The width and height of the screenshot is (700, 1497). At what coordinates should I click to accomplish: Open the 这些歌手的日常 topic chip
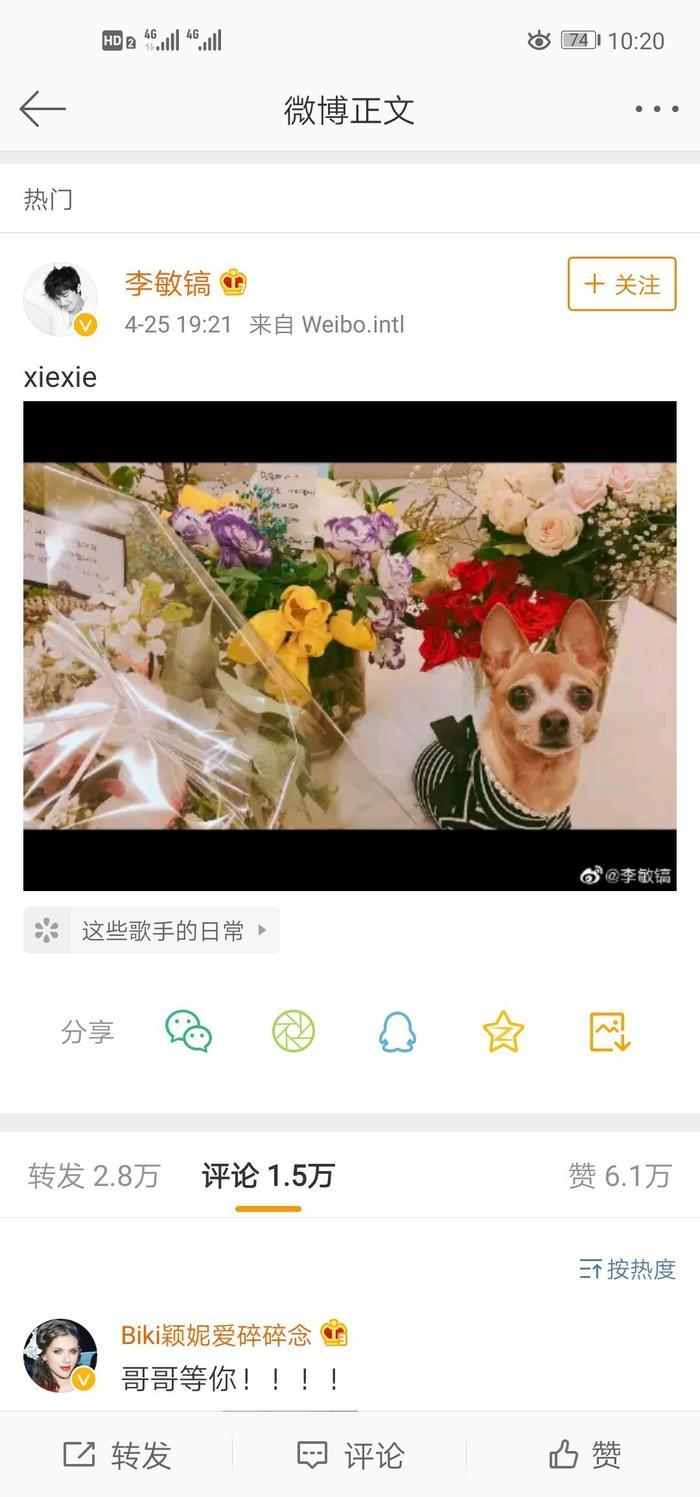152,931
